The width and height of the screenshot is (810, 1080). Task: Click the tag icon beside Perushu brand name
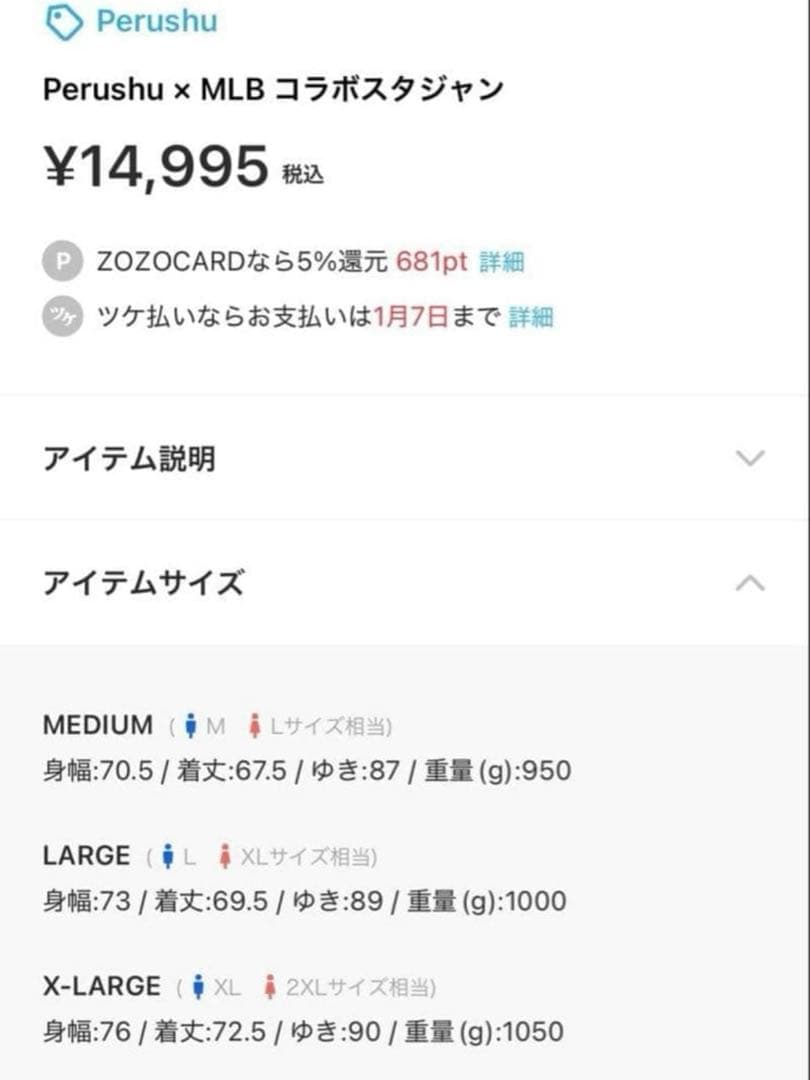click(x=62, y=22)
